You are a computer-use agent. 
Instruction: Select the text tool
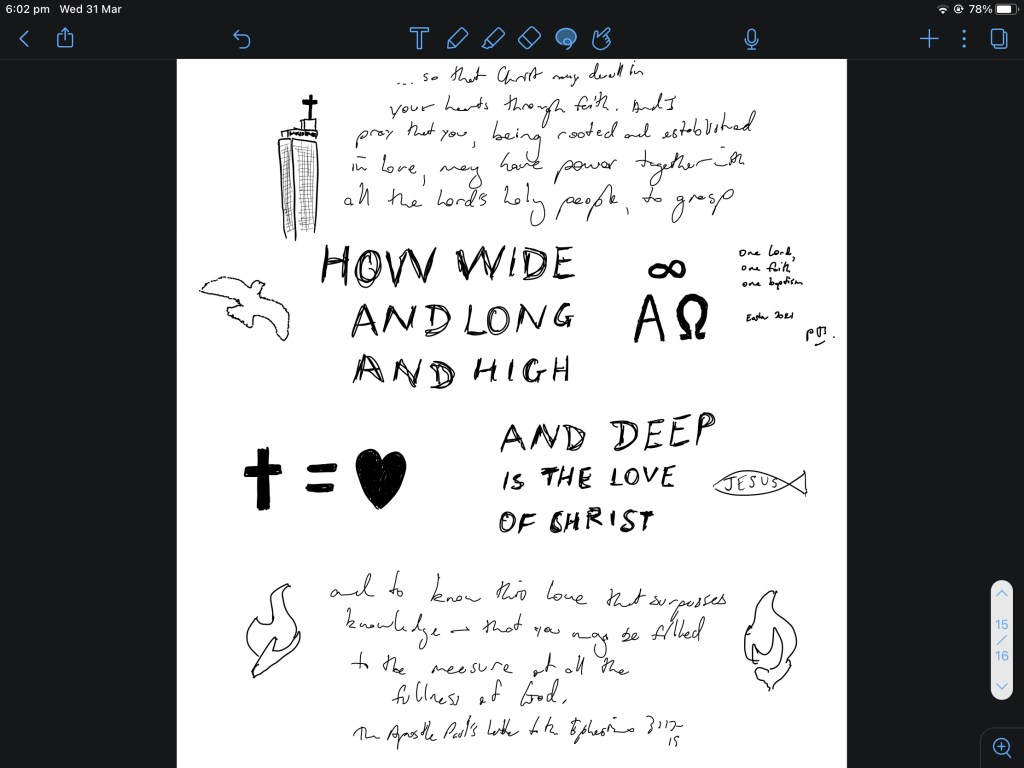click(419, 39)
